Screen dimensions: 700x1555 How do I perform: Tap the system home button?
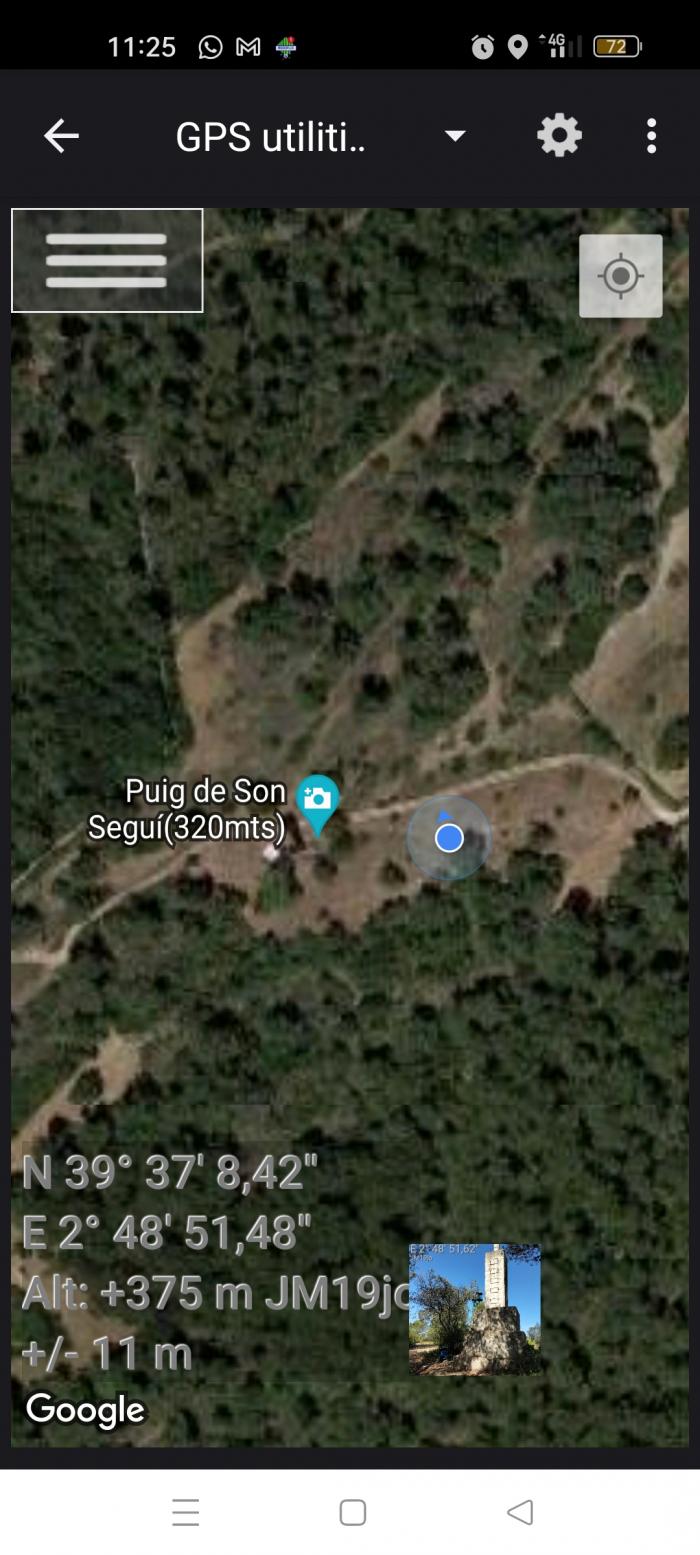[352, 1512]
